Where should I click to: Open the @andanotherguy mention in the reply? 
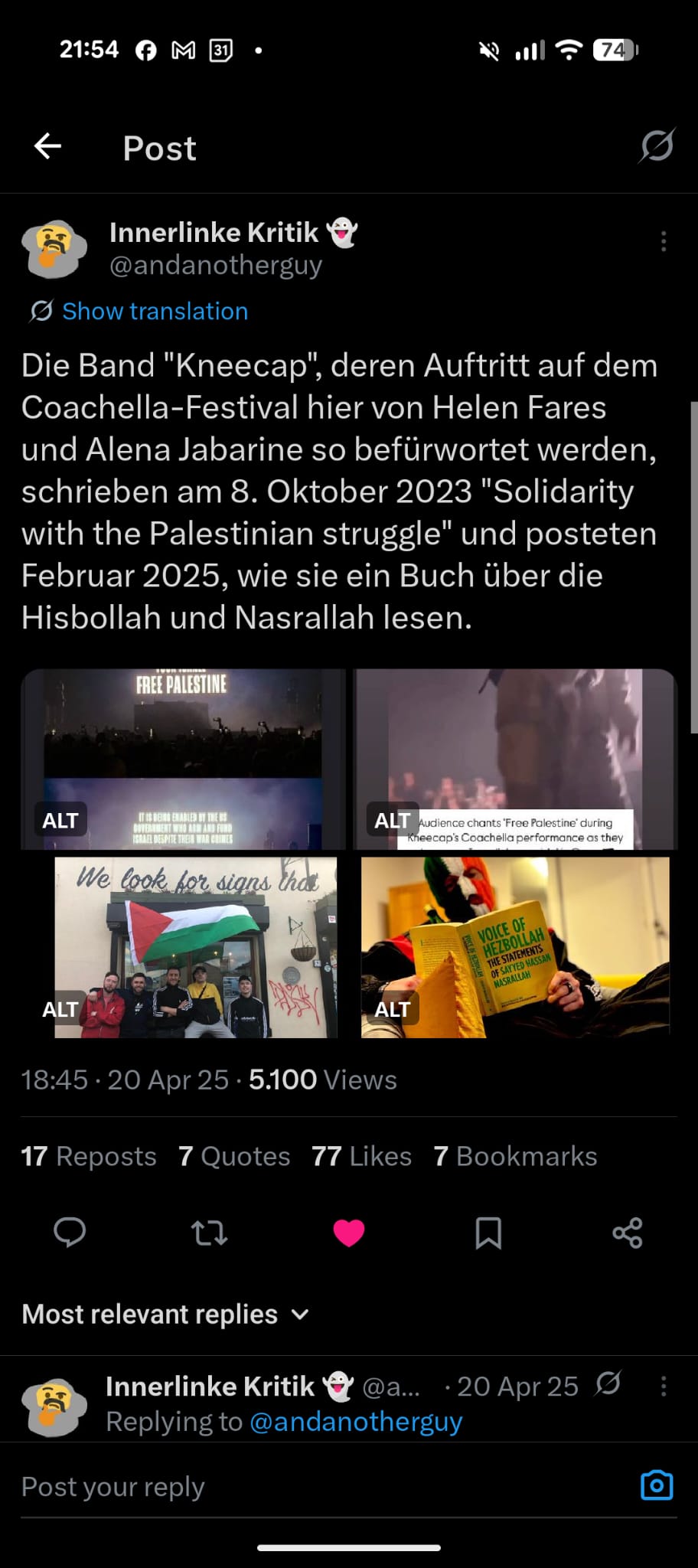coord(356,1422)
